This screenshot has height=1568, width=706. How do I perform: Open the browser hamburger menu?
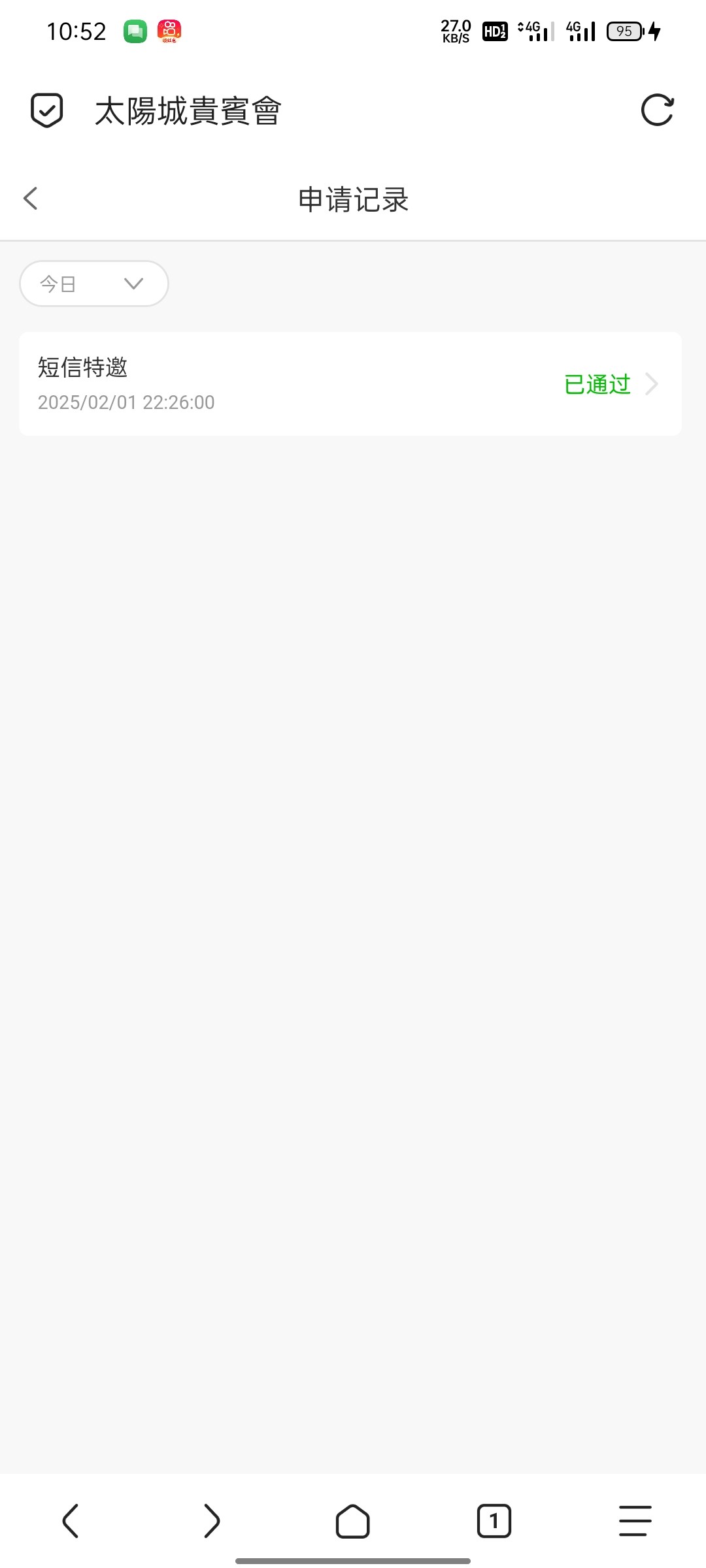(x=635, y=1521)
